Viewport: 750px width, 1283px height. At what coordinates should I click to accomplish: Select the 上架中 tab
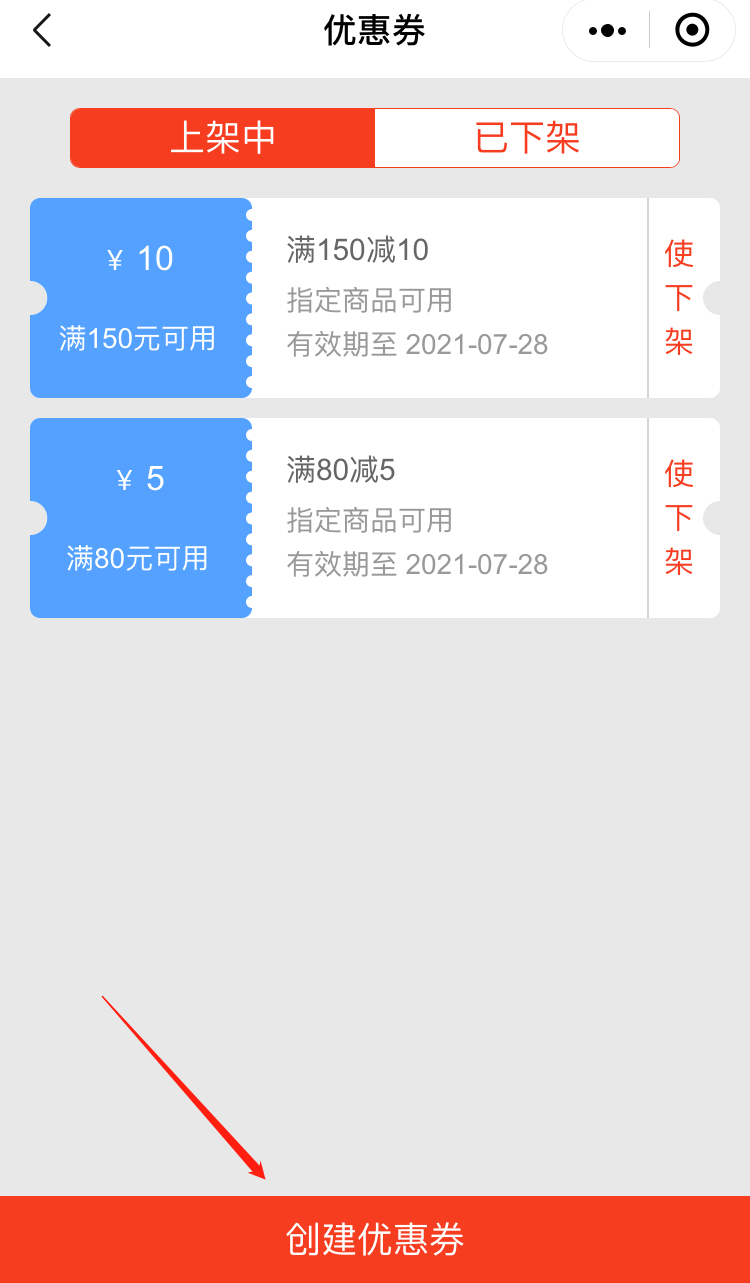pos(223,138)
